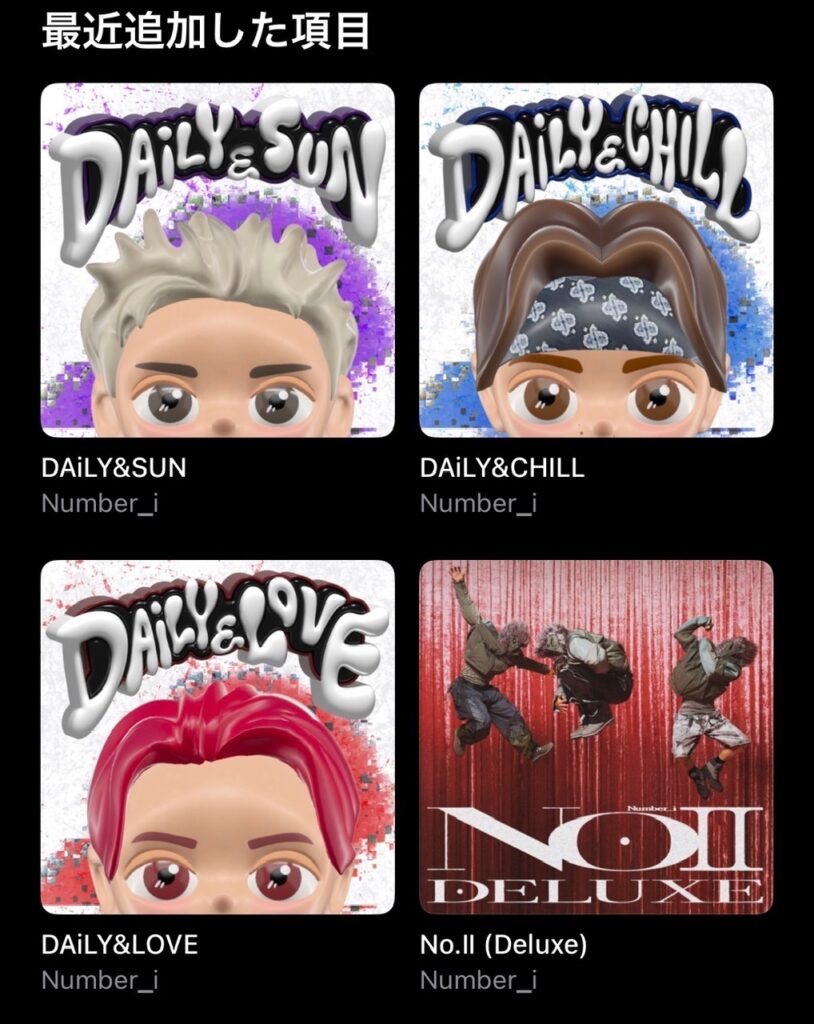View the No.II (Deluxe) album

[x=596, y=737]
